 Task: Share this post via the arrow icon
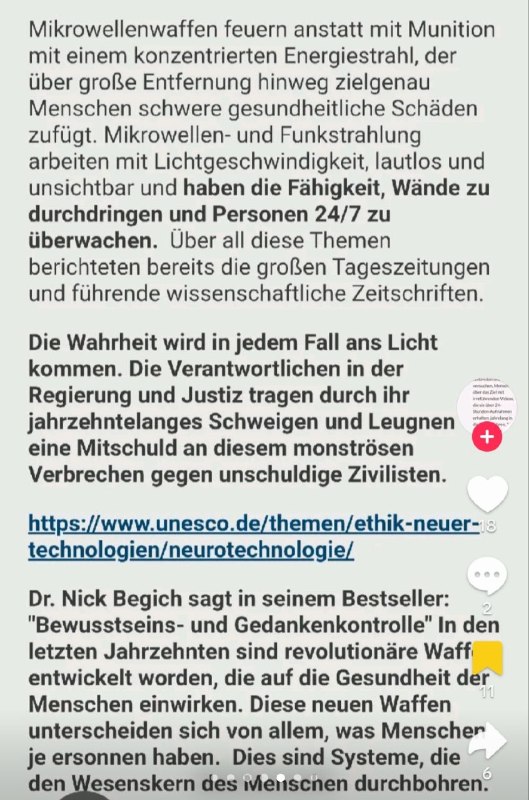(488, 741)
